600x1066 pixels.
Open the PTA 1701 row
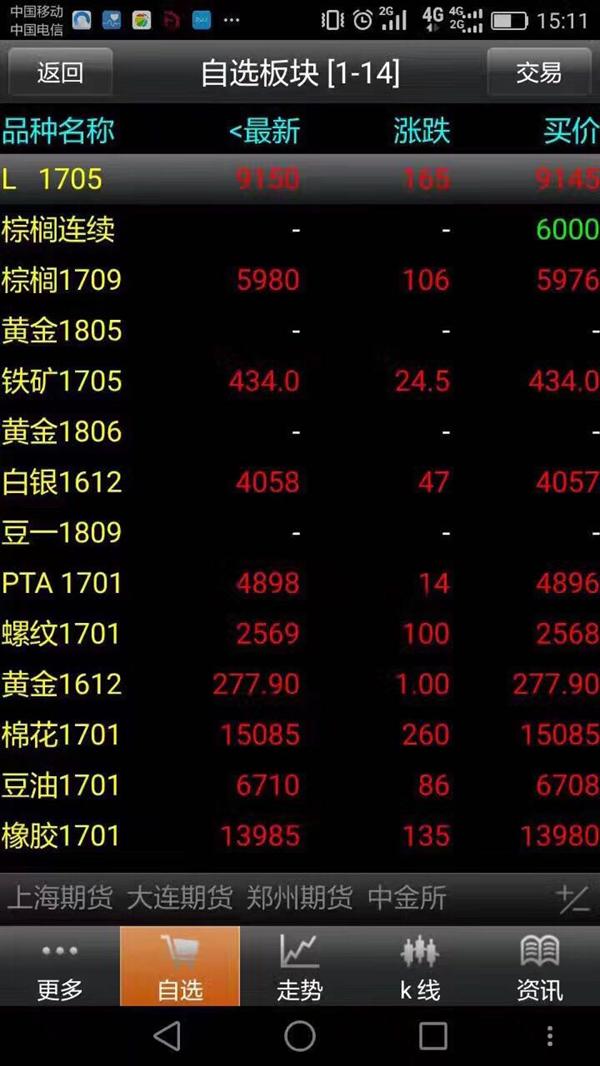click(x=300, y=583)
